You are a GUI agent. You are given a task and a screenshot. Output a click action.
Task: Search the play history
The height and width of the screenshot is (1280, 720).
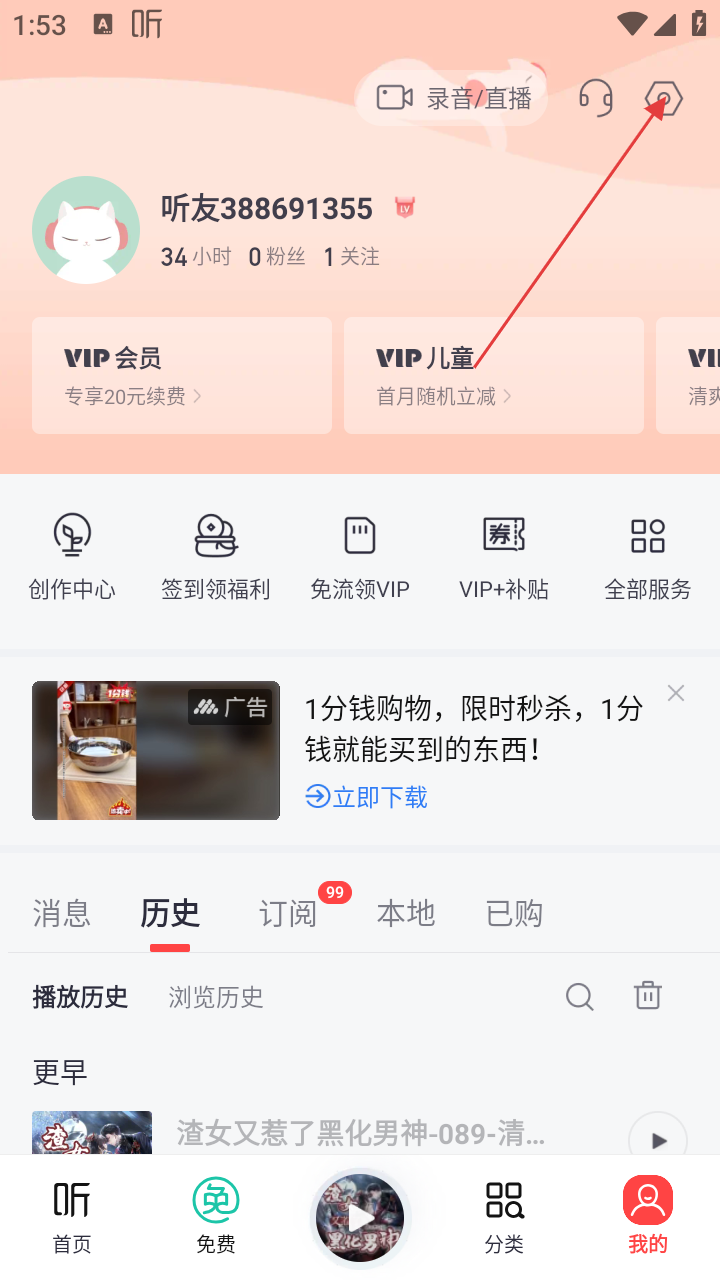[580, 996]
